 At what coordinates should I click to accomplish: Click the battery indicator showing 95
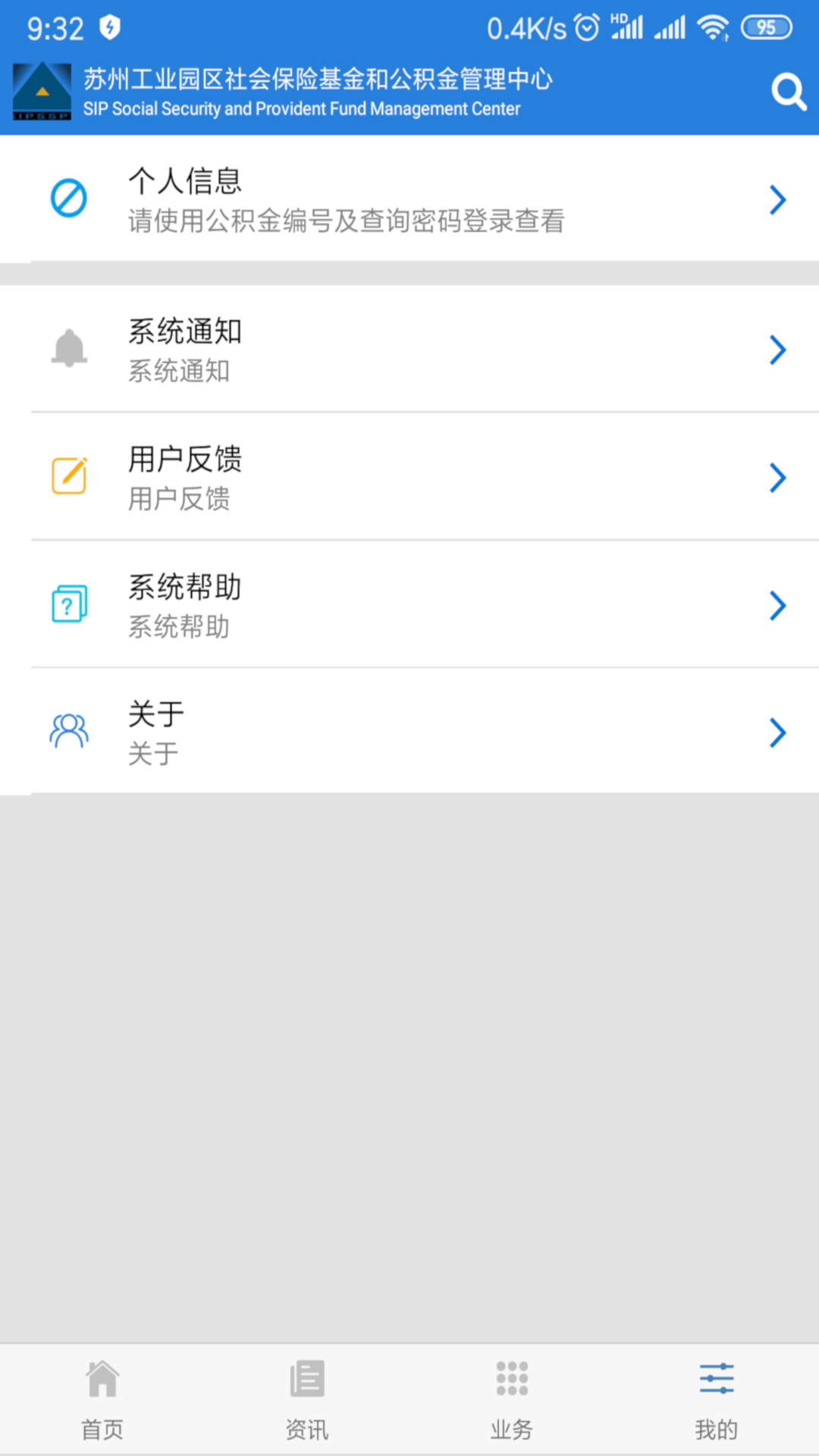coord(767,27)
